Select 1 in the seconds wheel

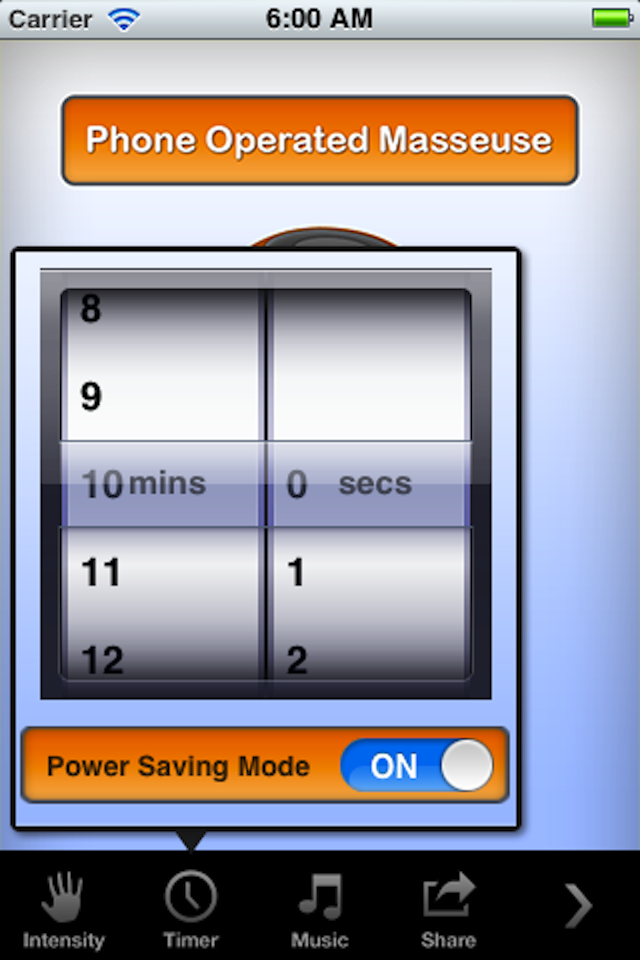[368, 573]
